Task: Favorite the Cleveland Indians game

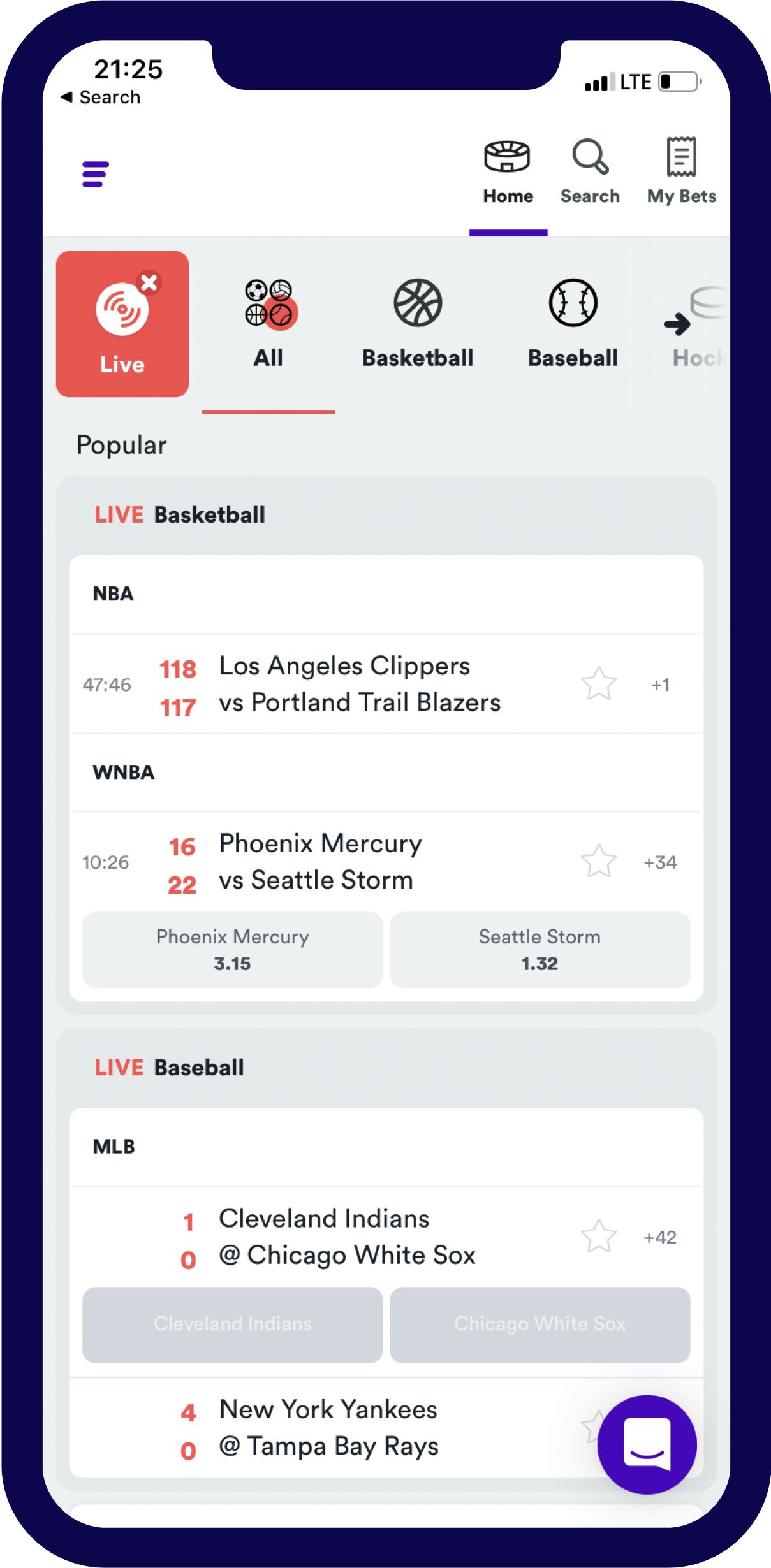Action: (598, 1237)
